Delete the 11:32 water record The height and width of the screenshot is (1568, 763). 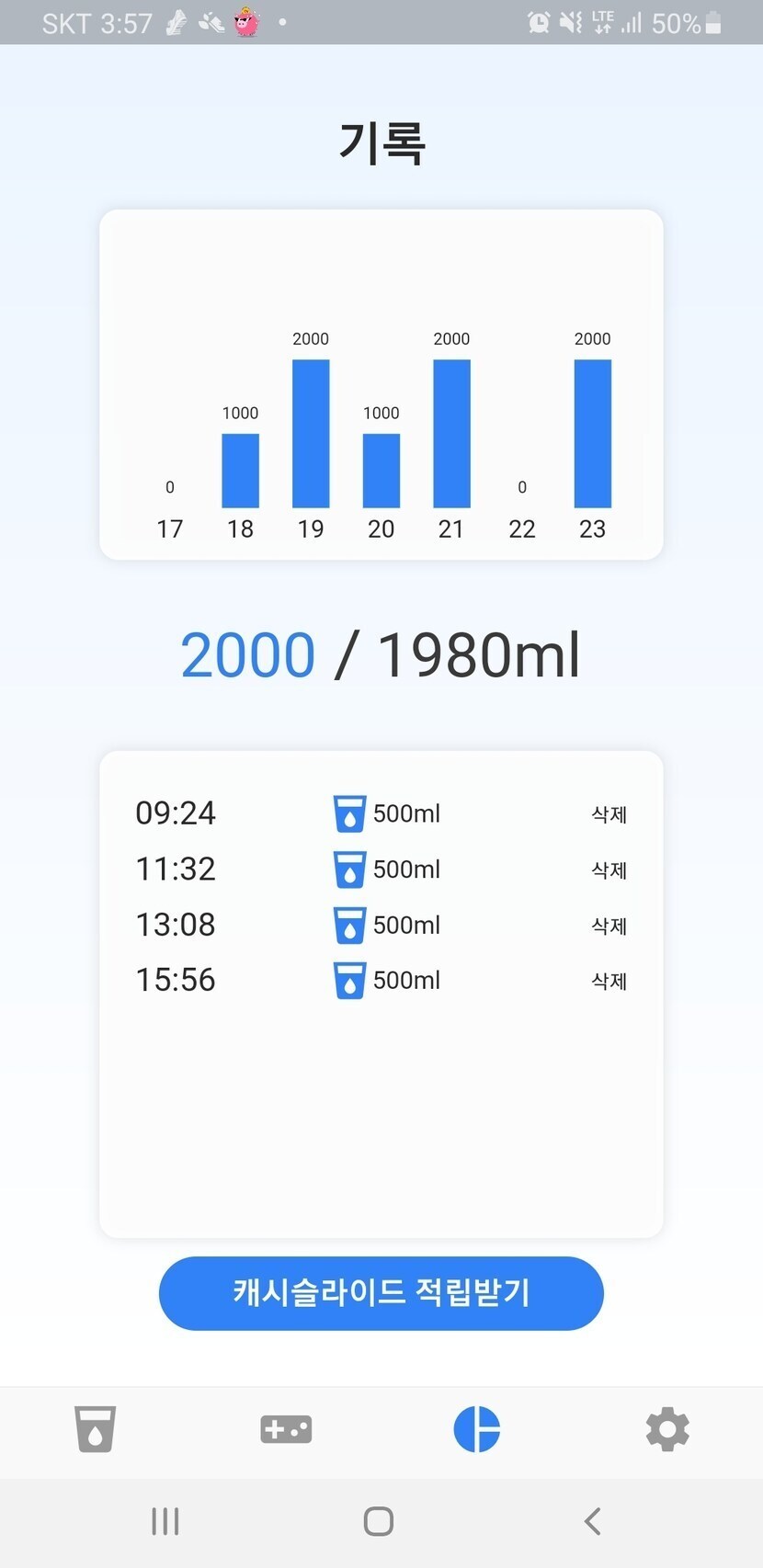point(609,870)
